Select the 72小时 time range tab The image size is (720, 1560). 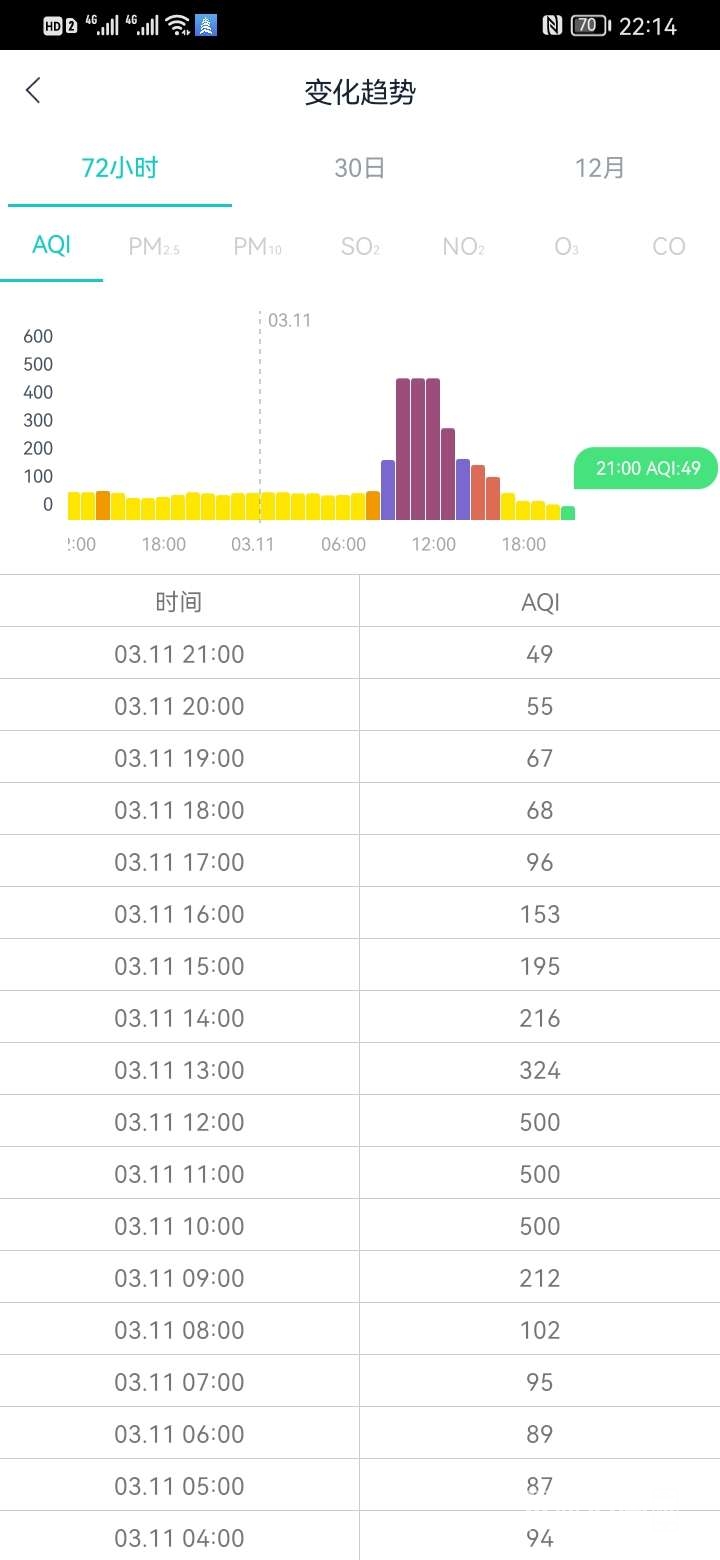pos(120,168)
